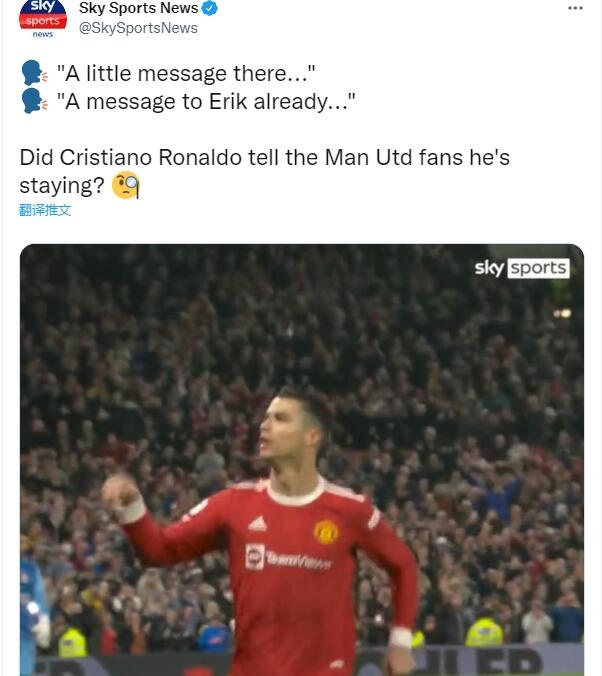Open the @SkySportsNews handle profile
Viewport: 602px width, 676px height.
pyautogui.click(x=138, y=28)
